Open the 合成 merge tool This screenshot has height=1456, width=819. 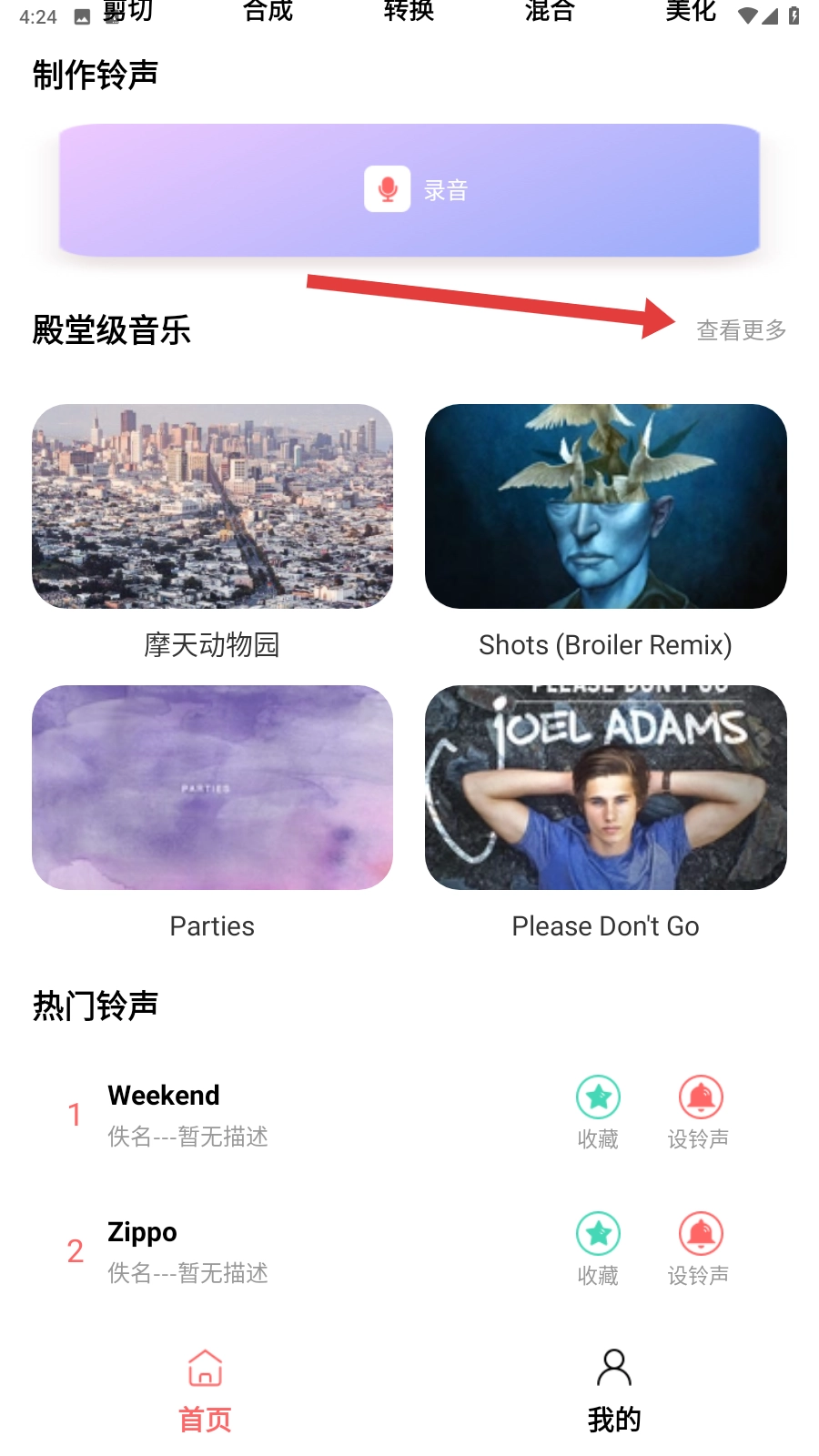268,11
